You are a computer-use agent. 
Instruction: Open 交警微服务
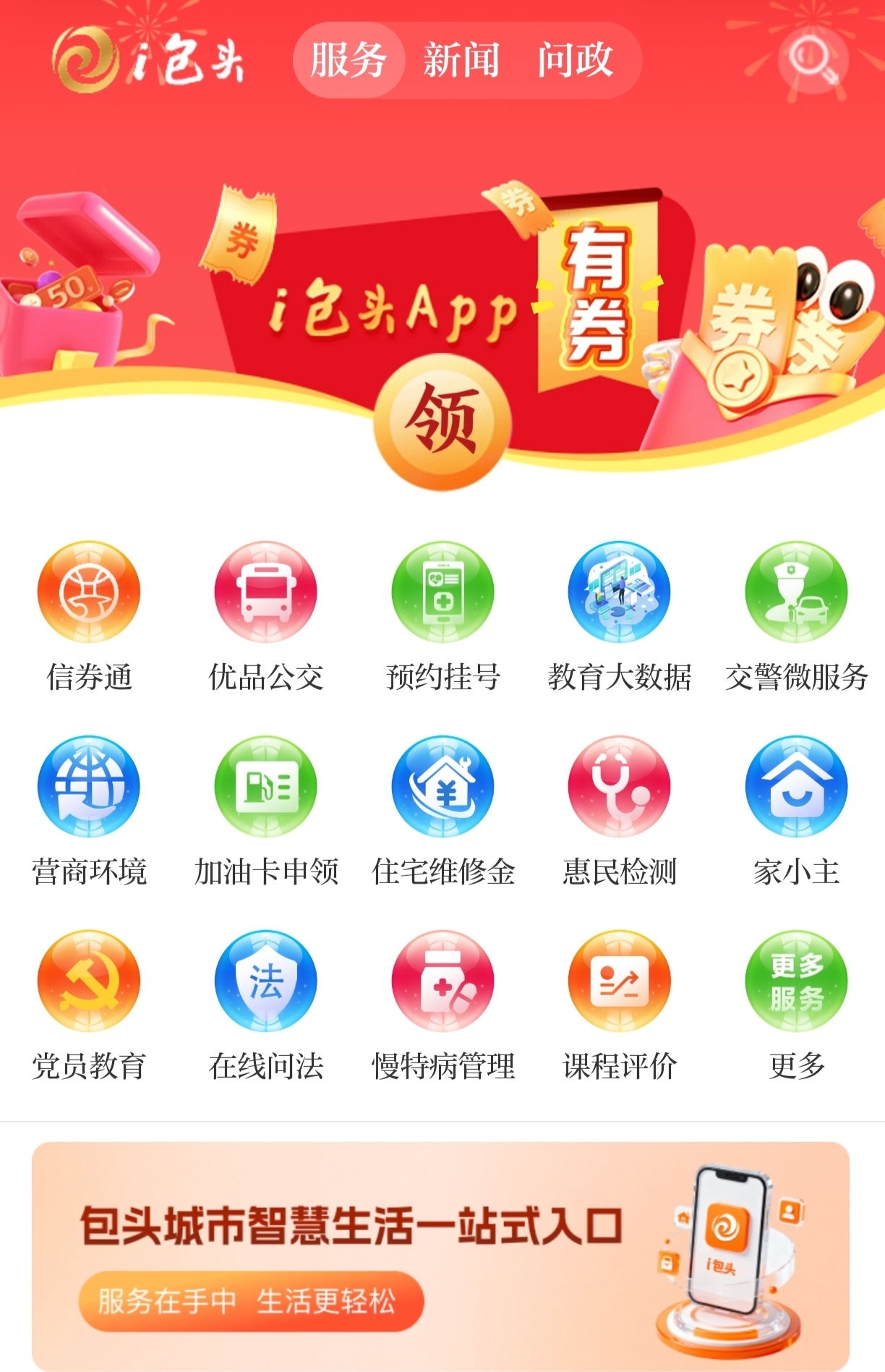[796, 592]
